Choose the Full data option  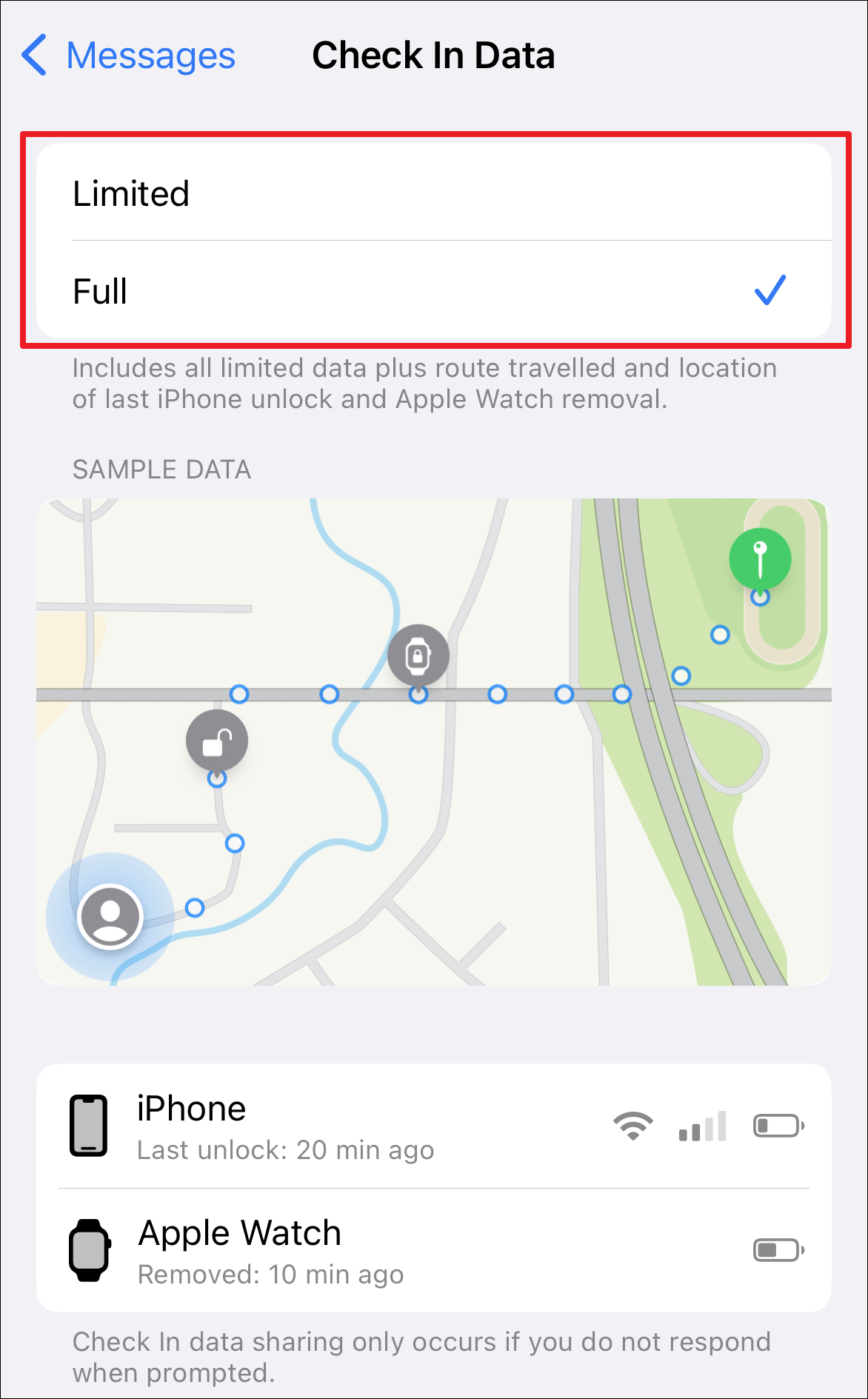click(x=433, y=290)
